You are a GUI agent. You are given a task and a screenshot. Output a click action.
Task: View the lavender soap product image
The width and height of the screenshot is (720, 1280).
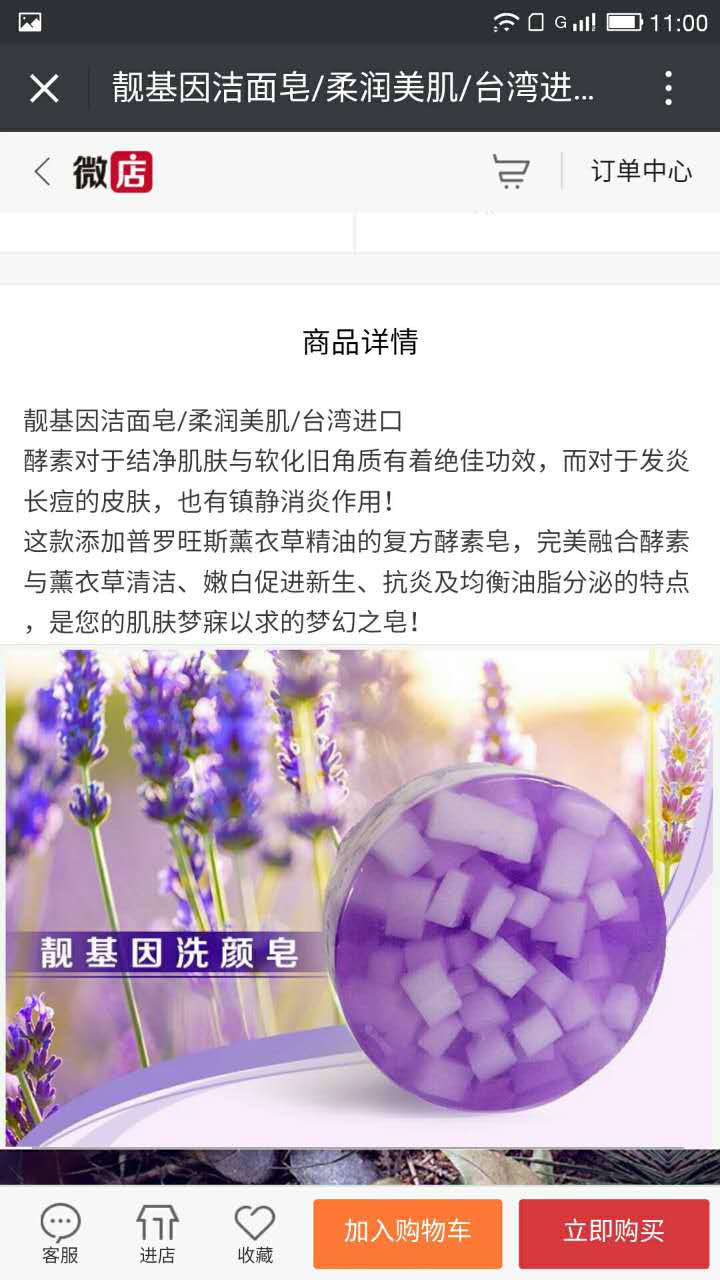(x=360, y=898)
